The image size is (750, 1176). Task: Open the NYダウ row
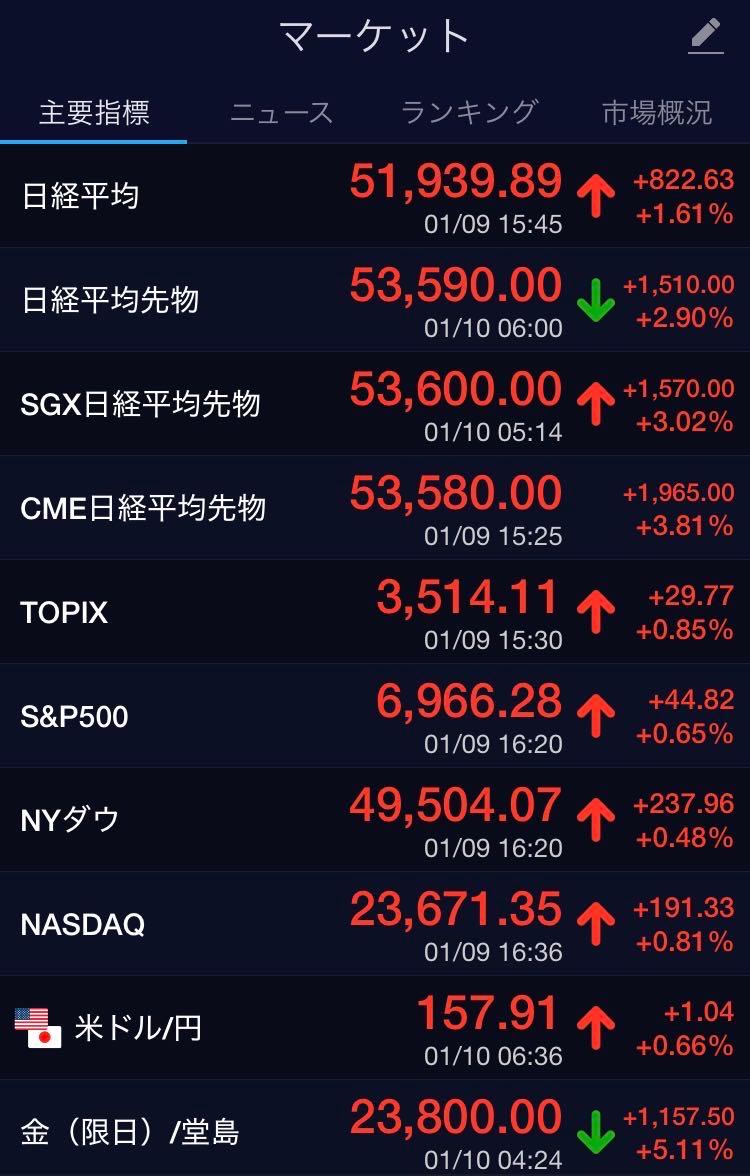pos(375,820)
